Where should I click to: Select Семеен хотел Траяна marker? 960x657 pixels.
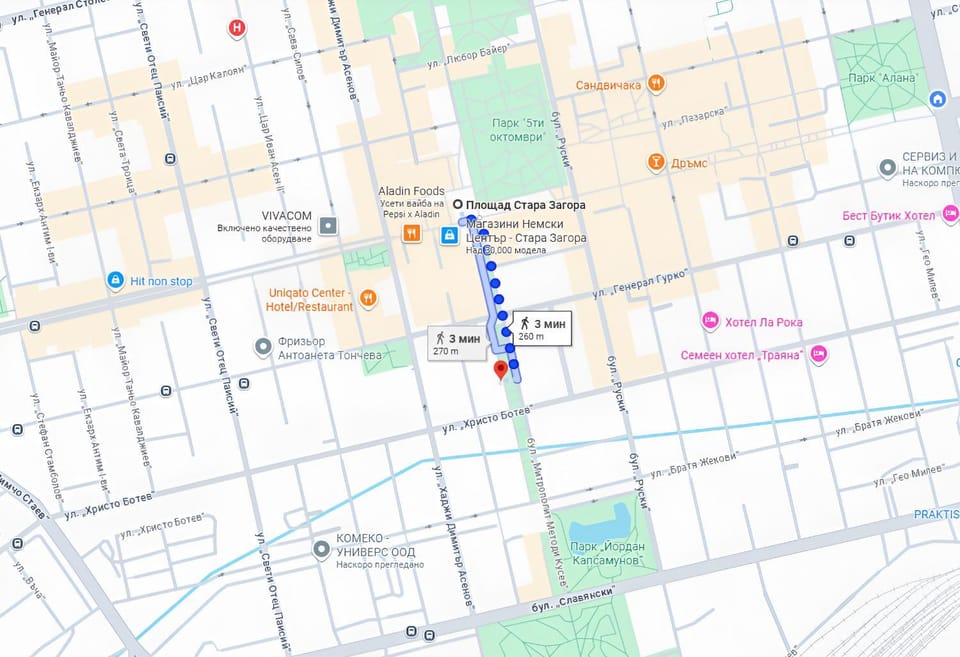pyautogui.click(x=819, y=354)
